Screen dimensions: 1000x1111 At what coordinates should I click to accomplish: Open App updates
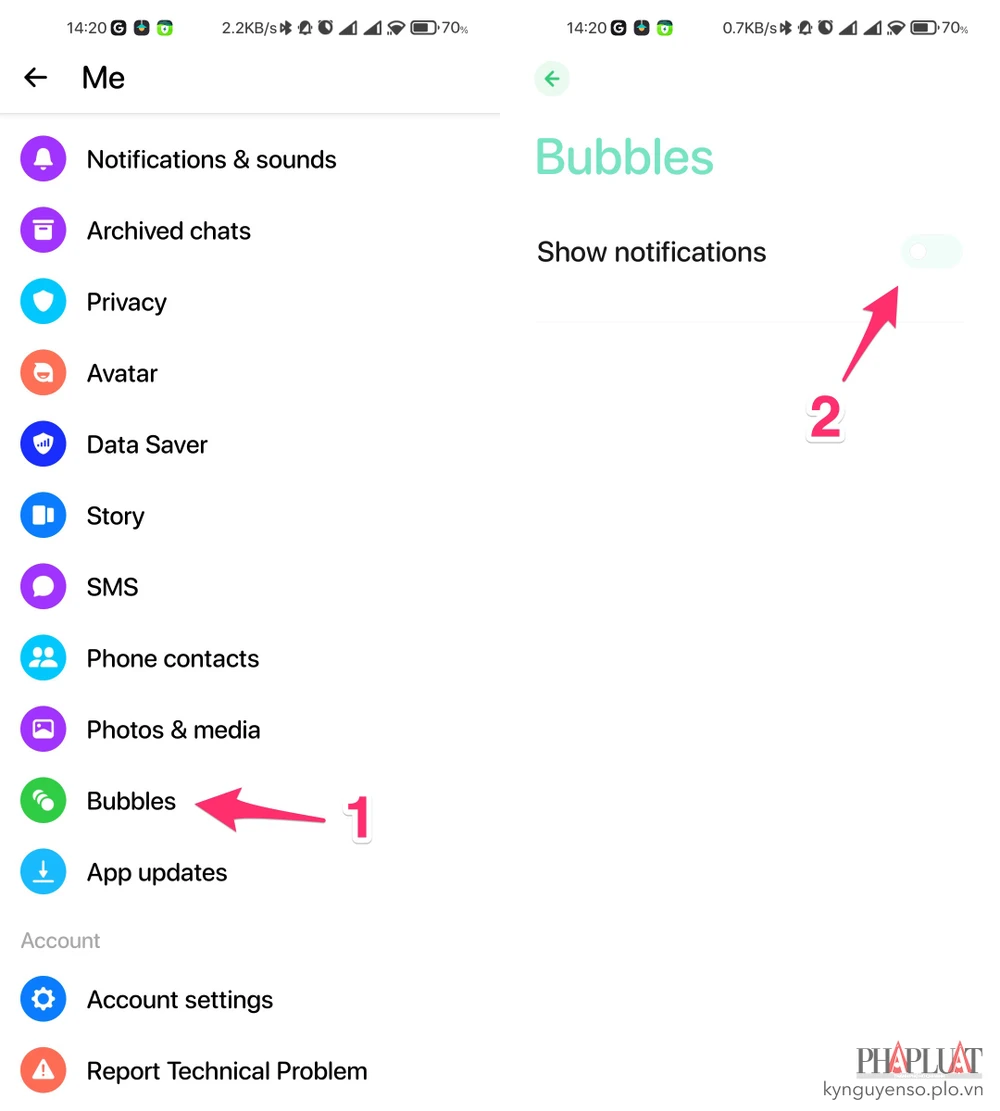coord(157,872)
